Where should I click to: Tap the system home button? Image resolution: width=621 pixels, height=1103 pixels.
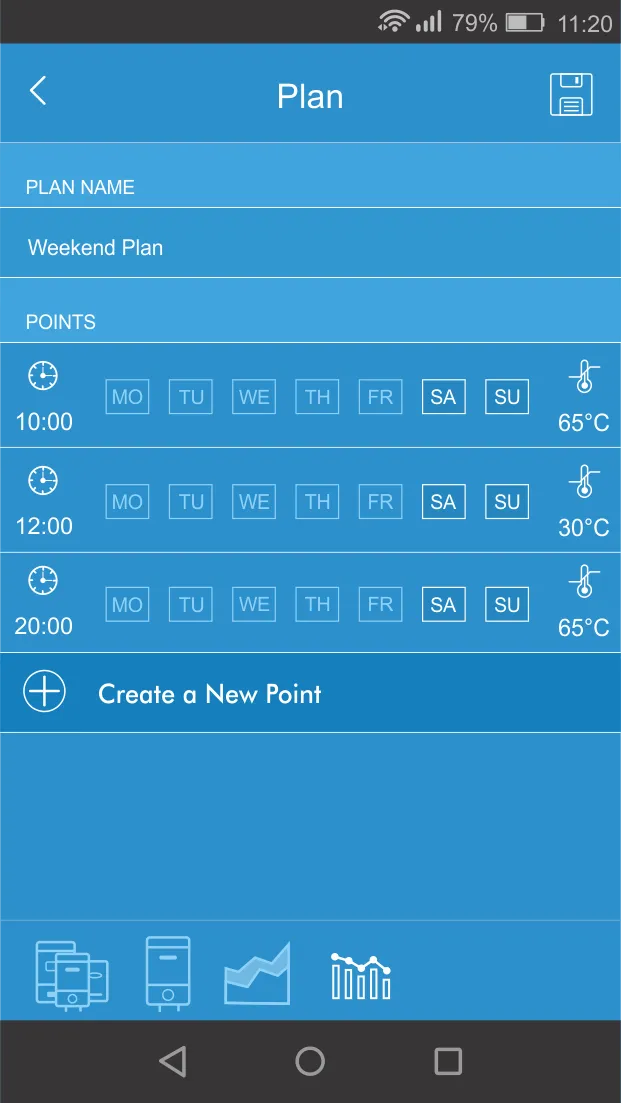[x=310, y=1061]
